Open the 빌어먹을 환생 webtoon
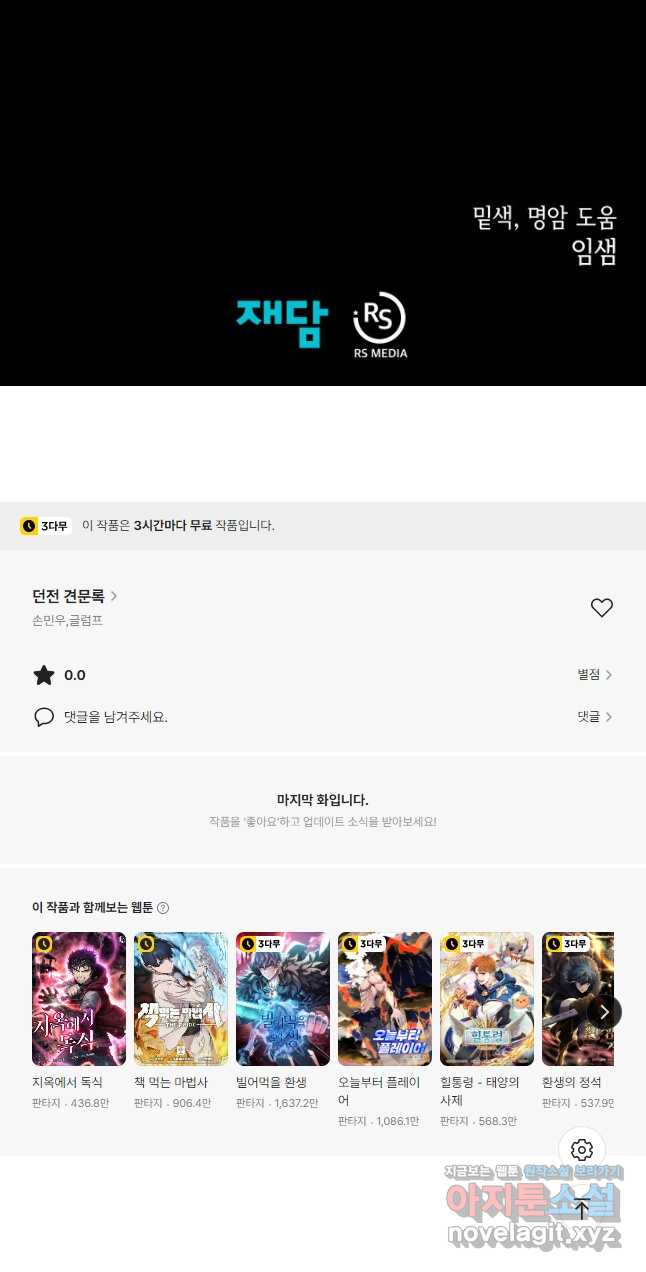 pyautogui.click(x=283, y=999)
